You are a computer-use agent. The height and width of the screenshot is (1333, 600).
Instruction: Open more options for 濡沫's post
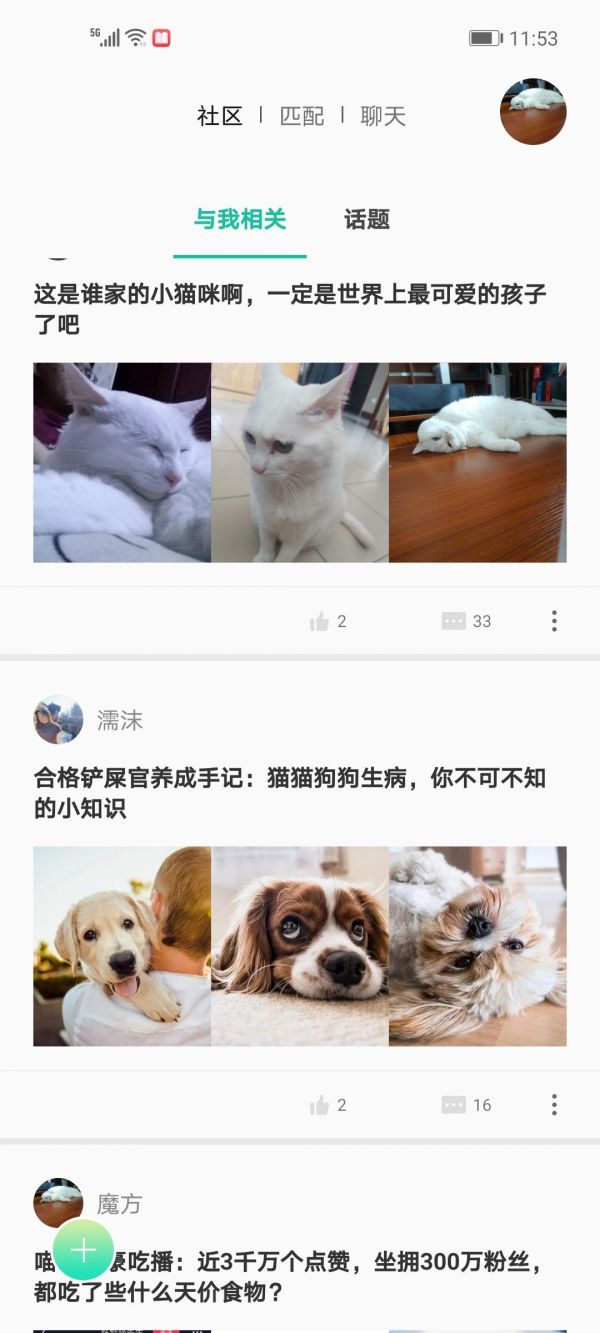coord(554,1105)
